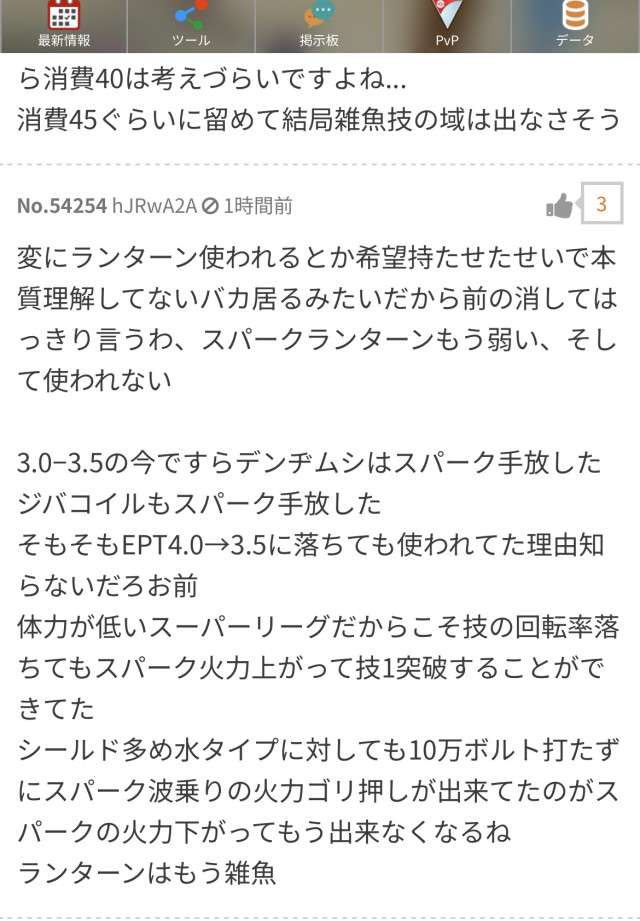Switch to the PvP tab

click(447, 25)
